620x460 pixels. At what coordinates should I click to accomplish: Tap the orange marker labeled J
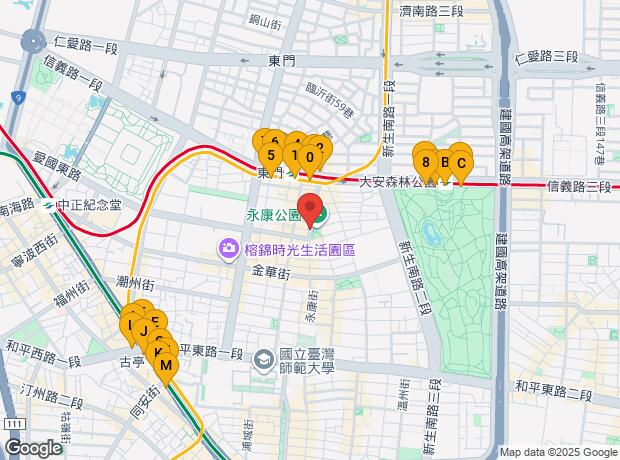(x=144, y=331)
